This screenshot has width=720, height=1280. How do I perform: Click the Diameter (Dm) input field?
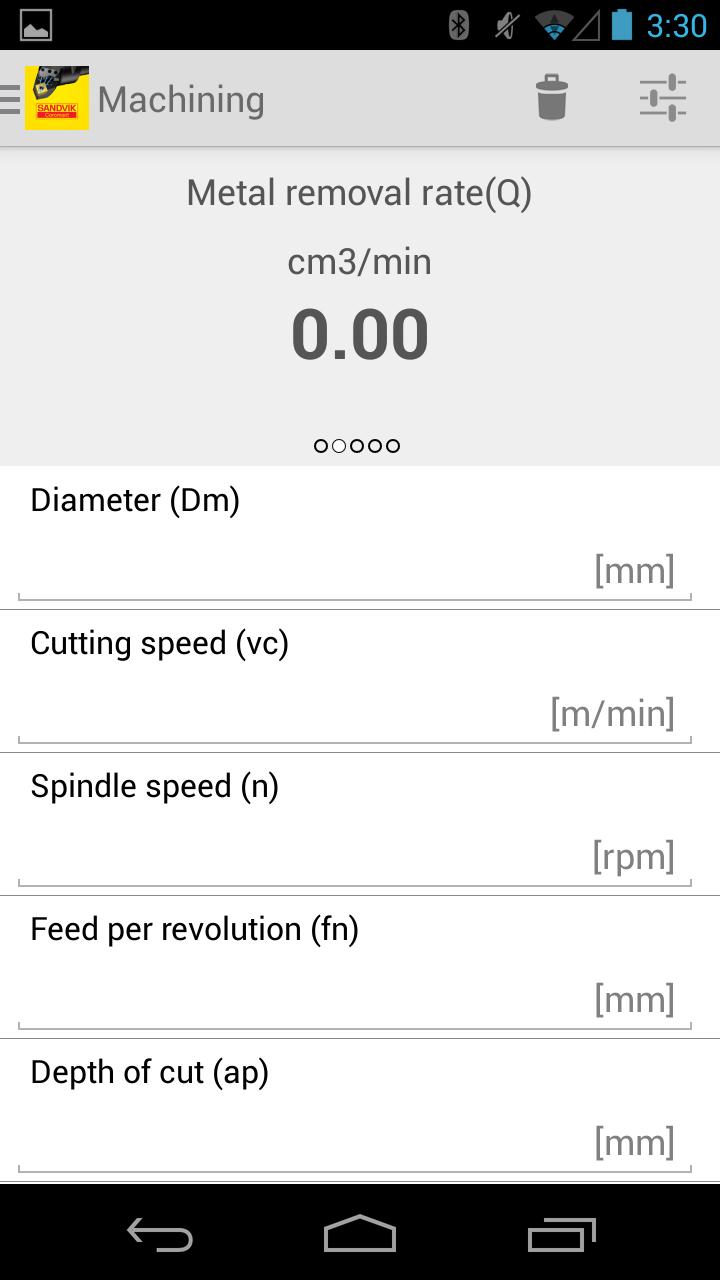click(355, 570)
